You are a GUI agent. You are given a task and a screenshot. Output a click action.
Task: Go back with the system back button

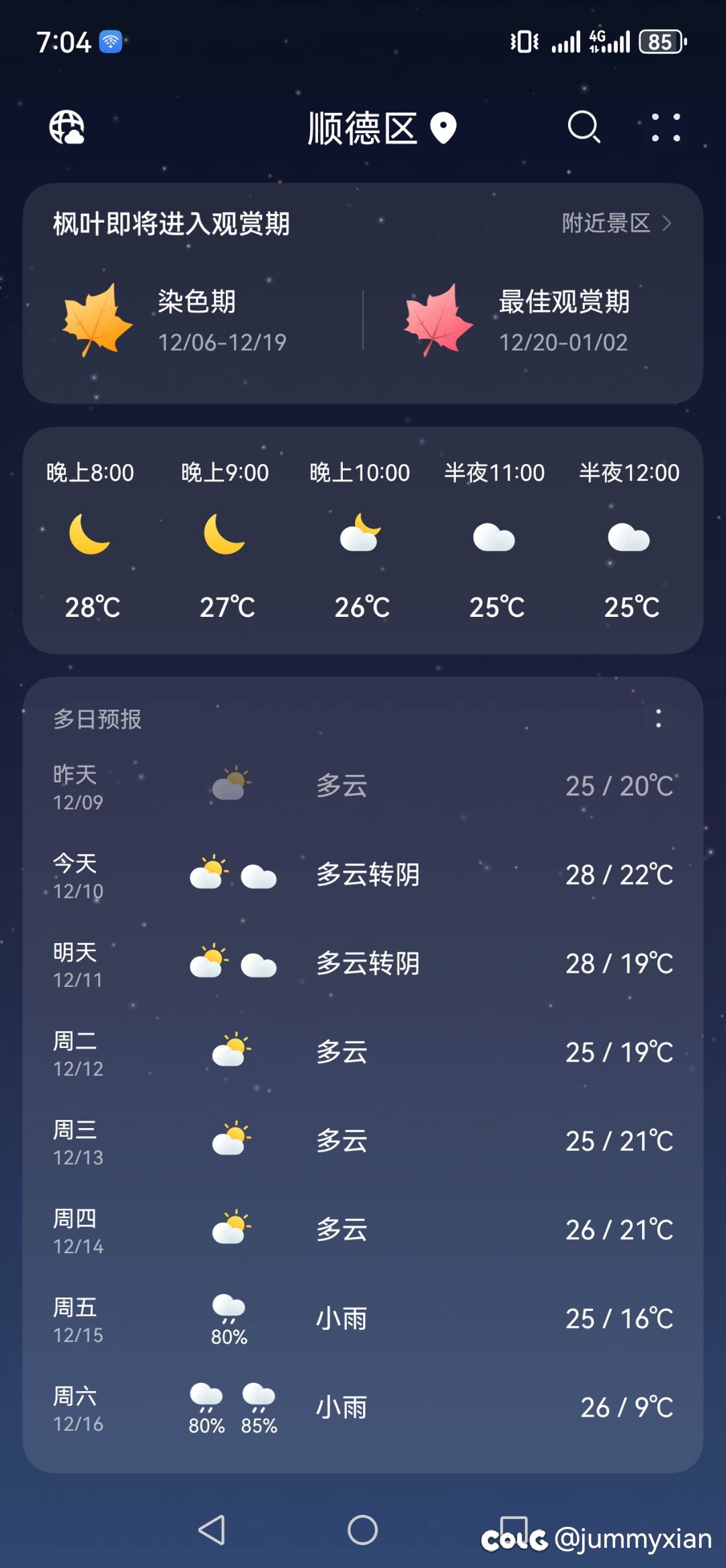click(x=212, y=1530)
